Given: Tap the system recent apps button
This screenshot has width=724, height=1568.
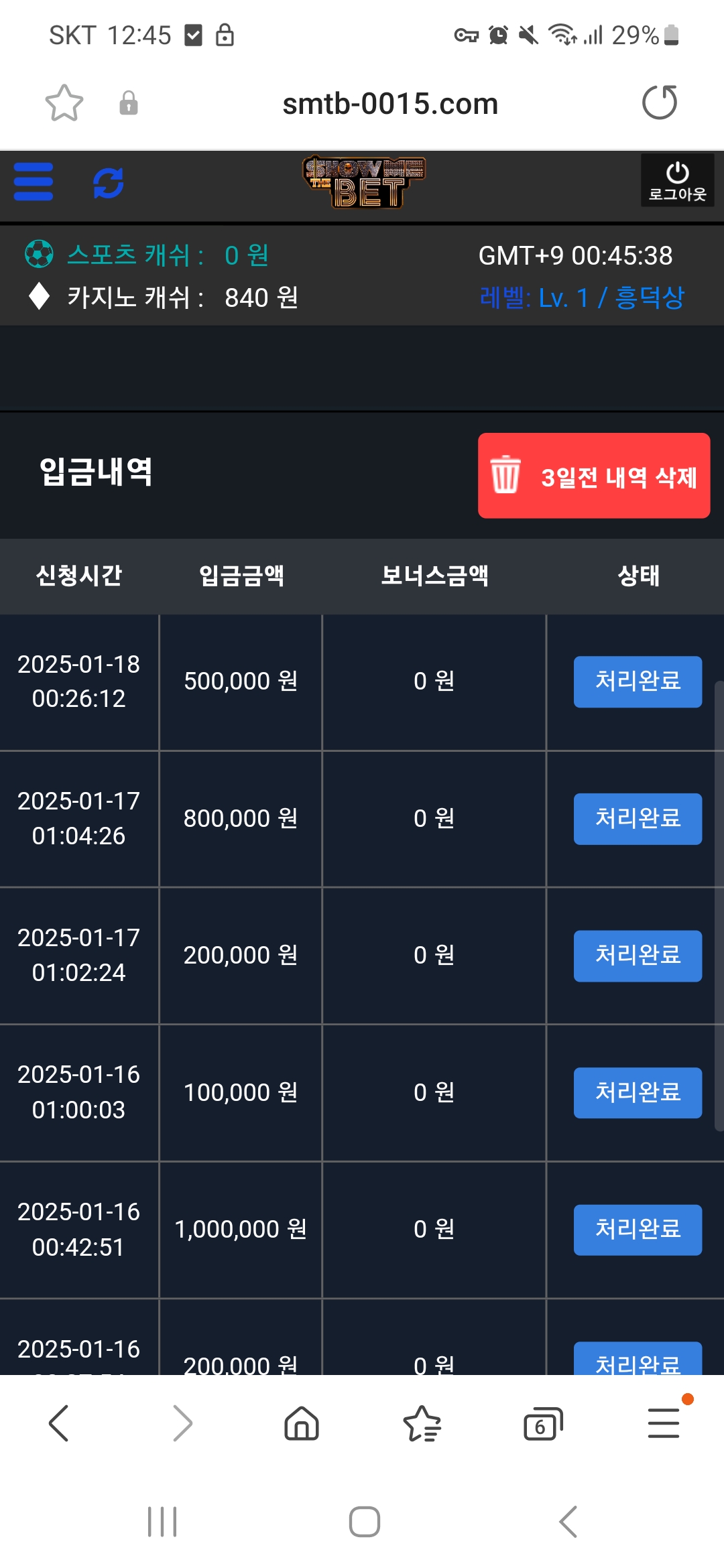Looking at the screenshot, I should point(162,1522).
